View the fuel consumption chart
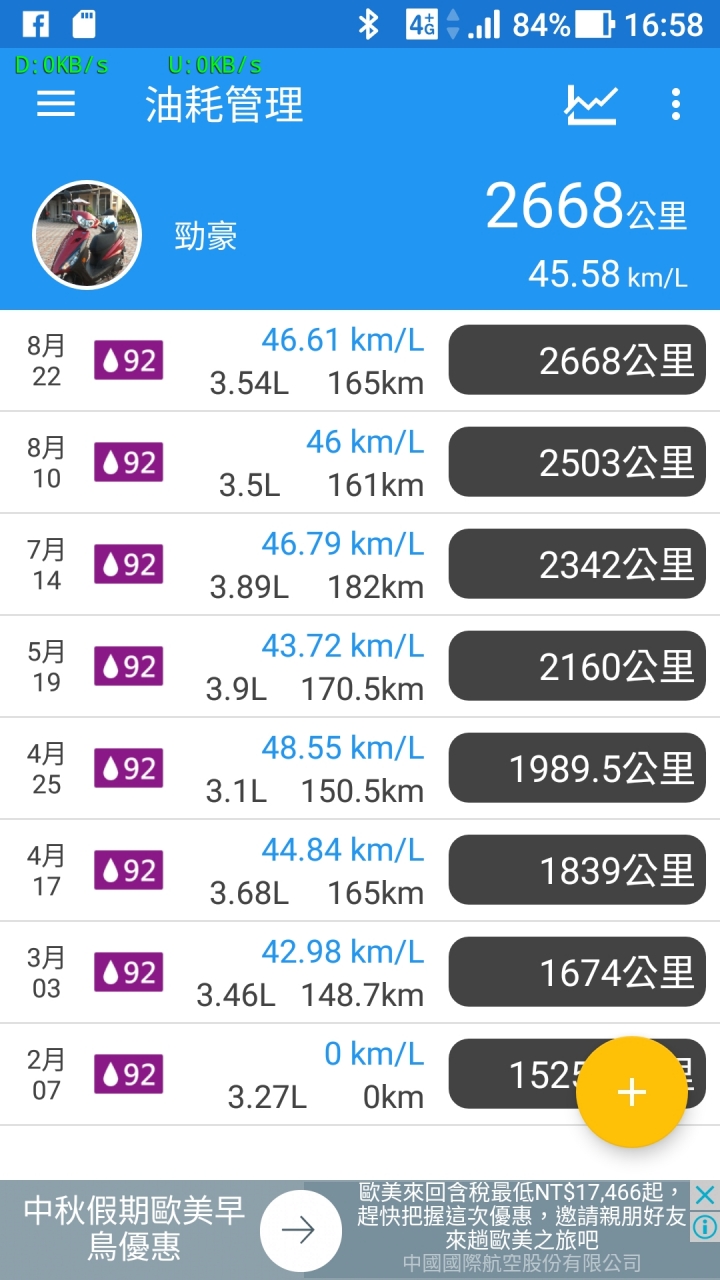 pyautogui.click(x=591, y=104)
